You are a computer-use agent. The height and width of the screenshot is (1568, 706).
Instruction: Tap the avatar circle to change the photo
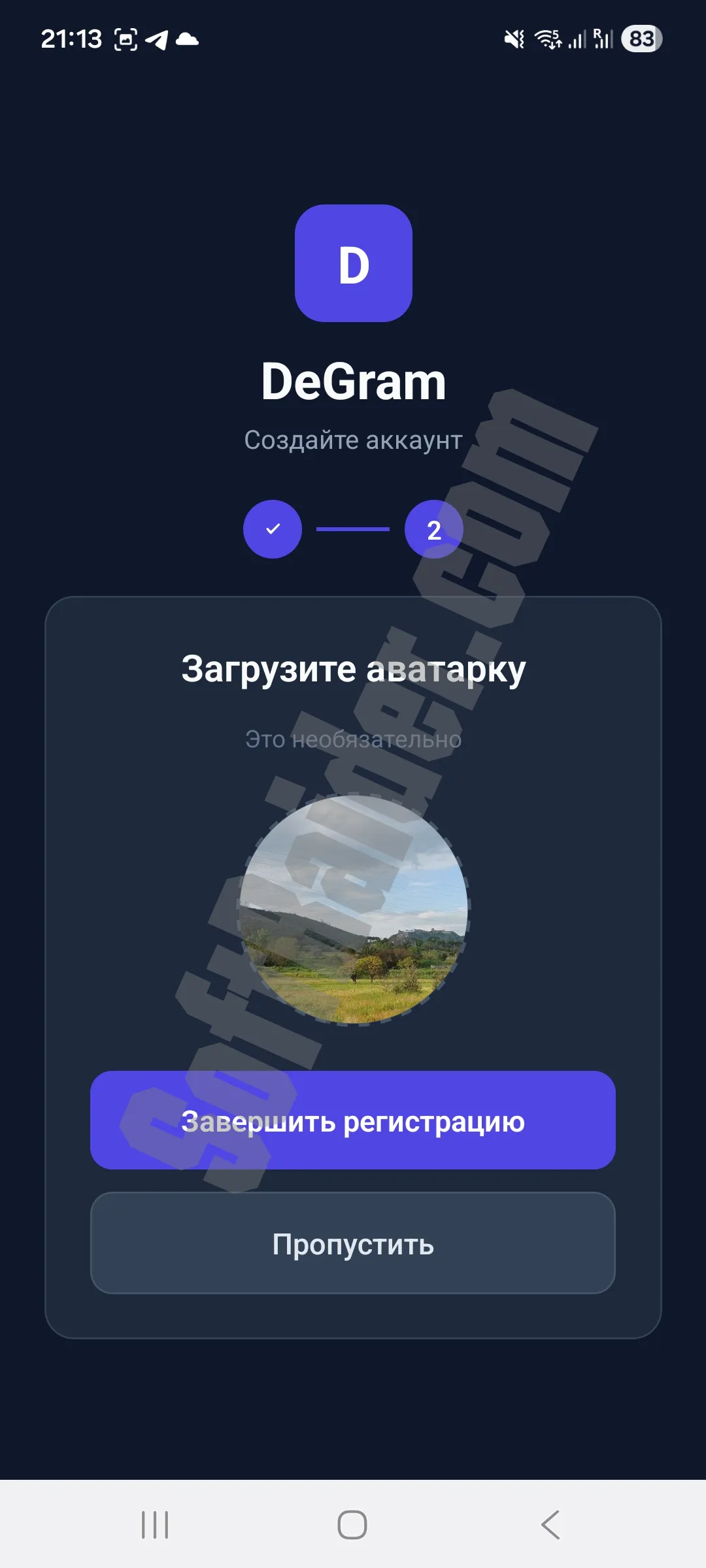click(x=353, y=909)
